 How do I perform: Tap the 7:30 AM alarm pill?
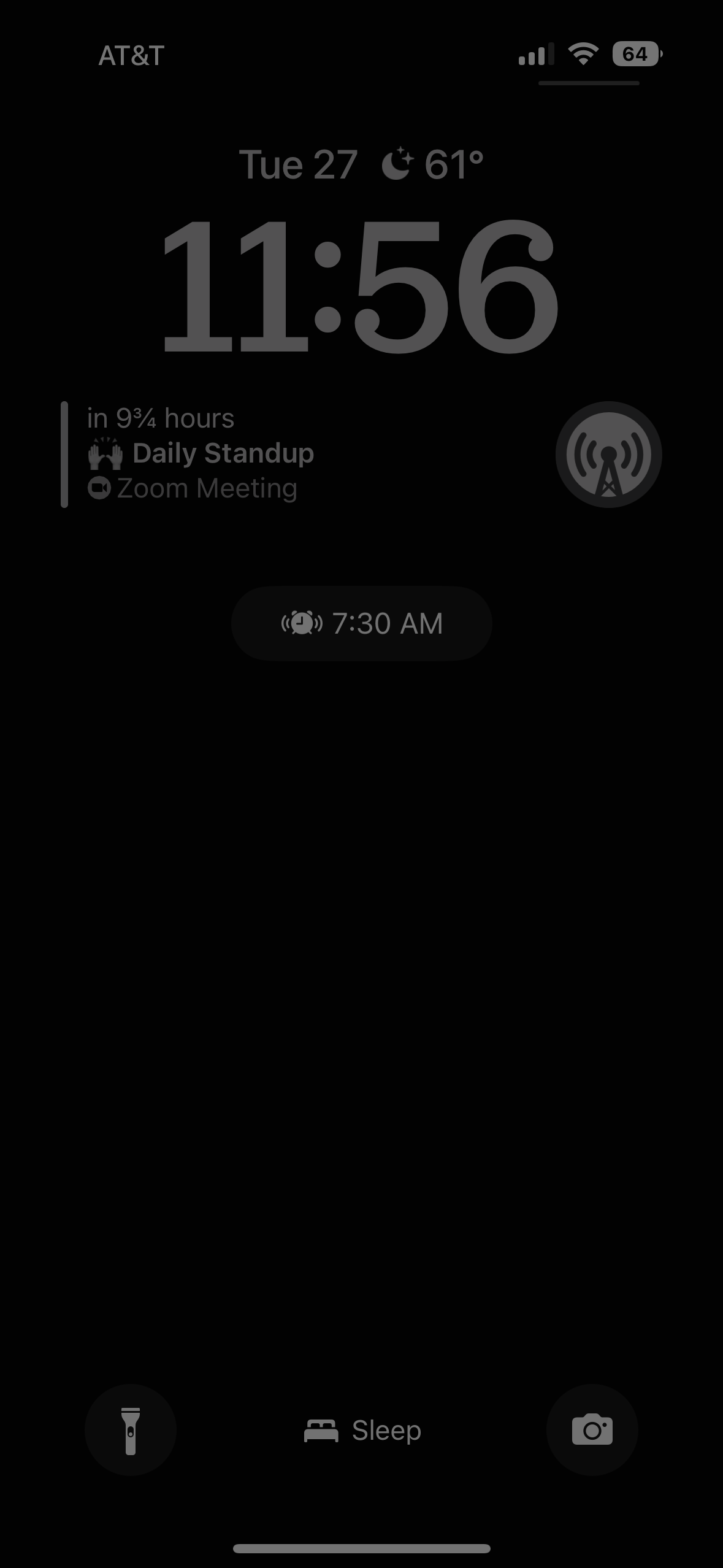(x=362, y=623)
